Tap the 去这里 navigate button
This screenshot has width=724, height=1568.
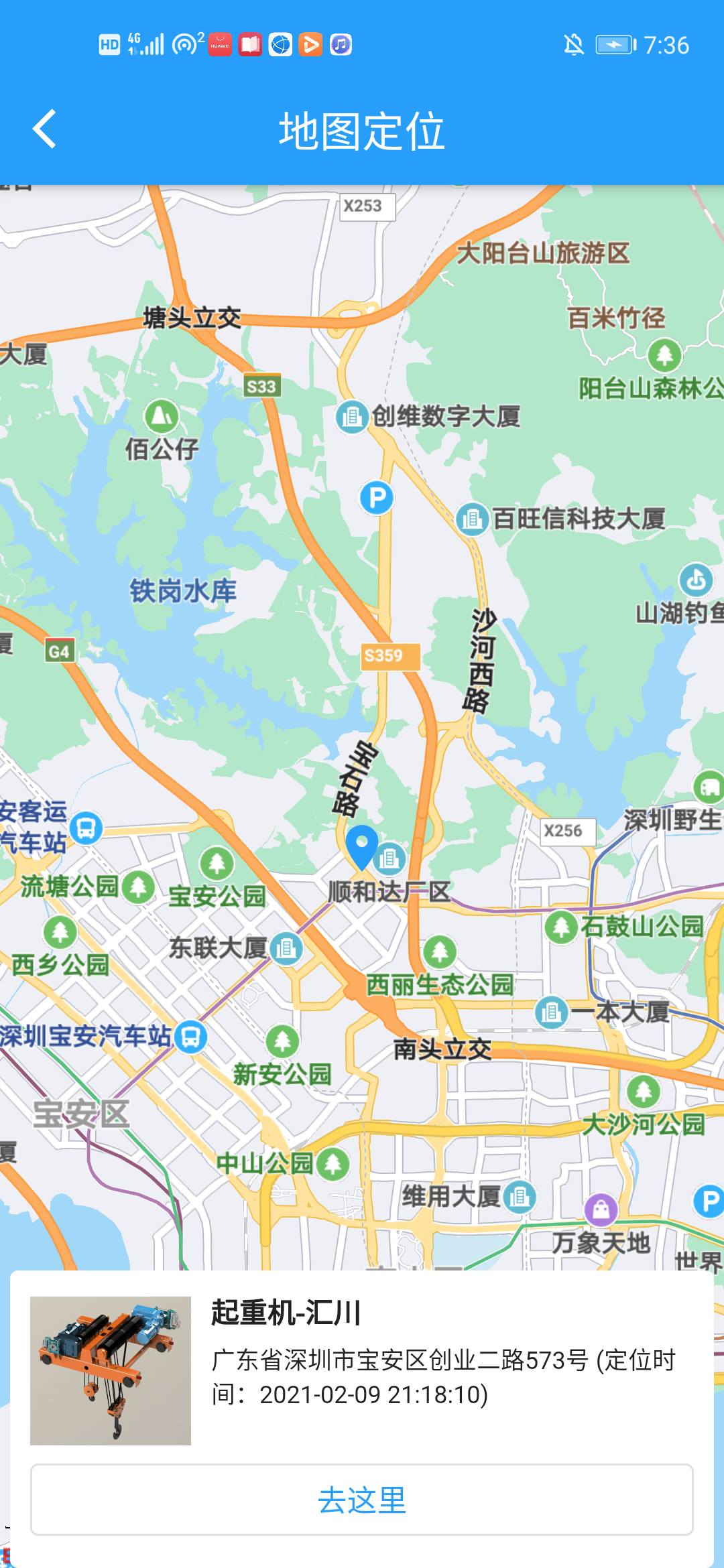[x=362, y=1500]
